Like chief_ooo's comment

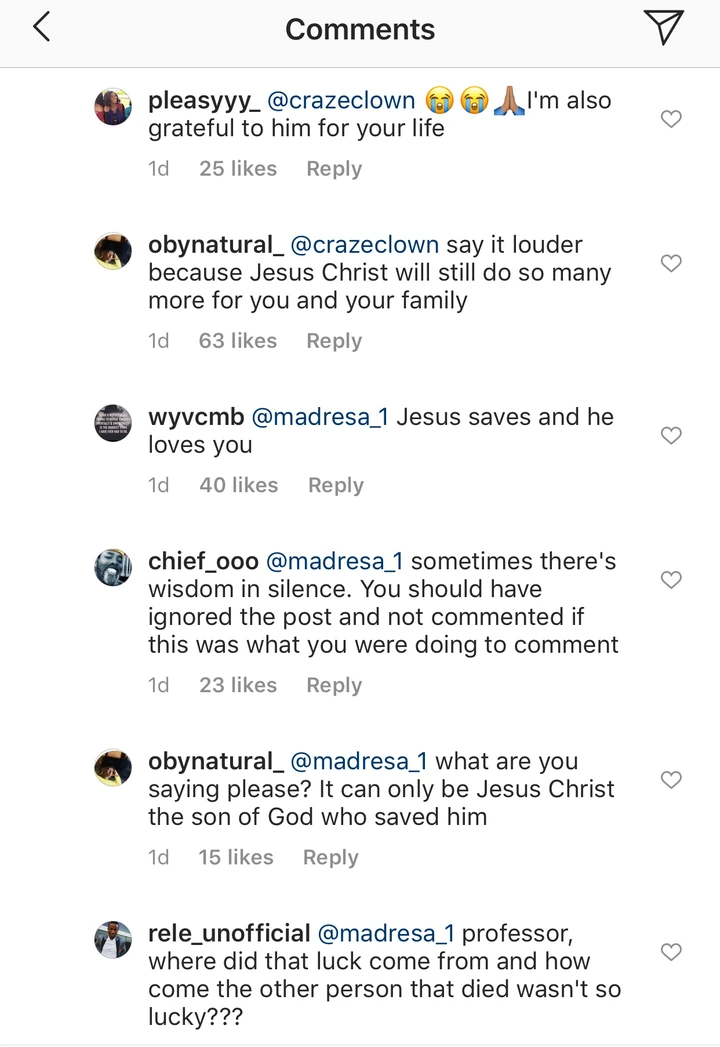click(672, 579)
